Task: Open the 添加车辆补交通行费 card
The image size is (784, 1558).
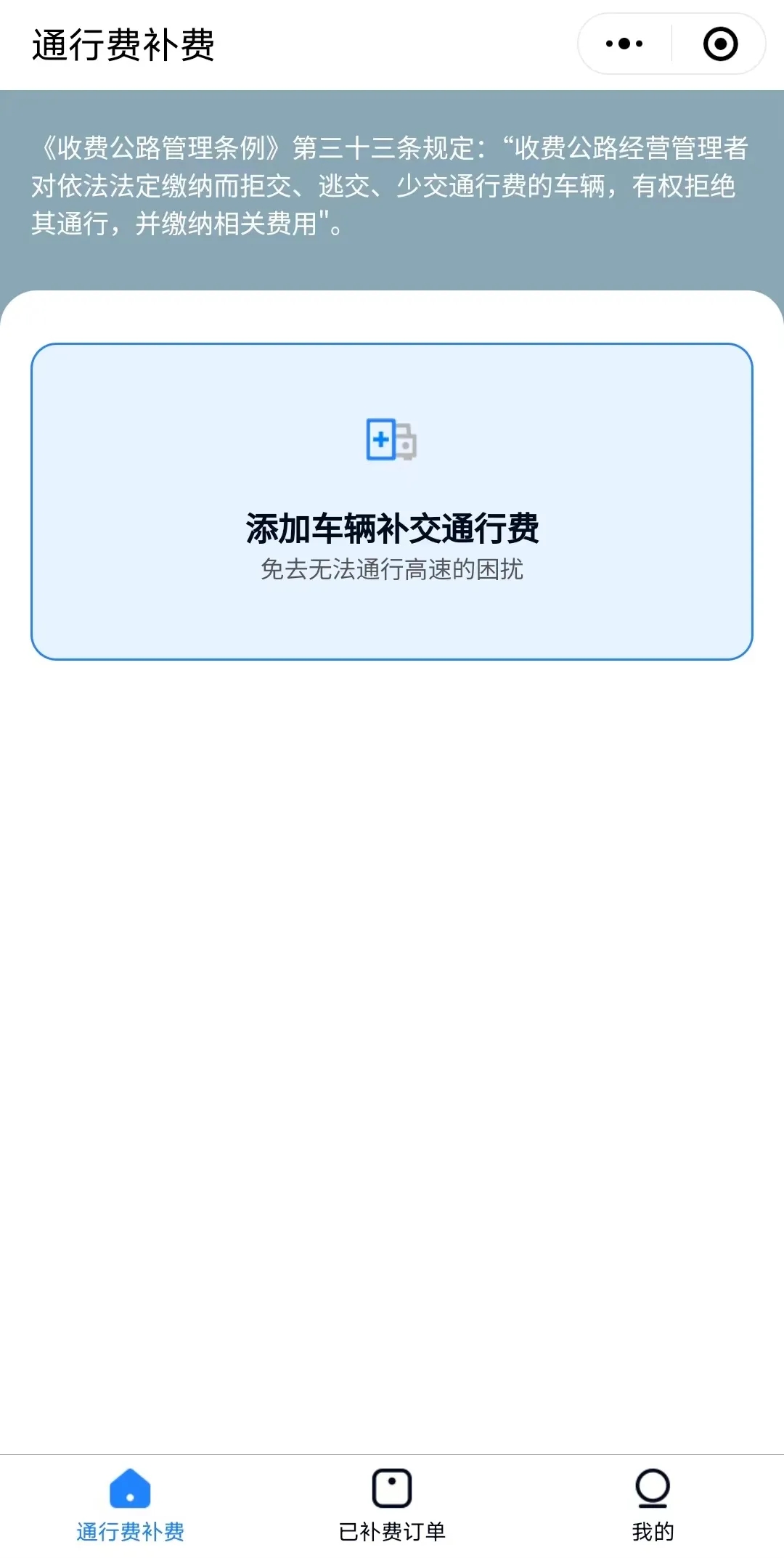Action: [x=392, y=502]
